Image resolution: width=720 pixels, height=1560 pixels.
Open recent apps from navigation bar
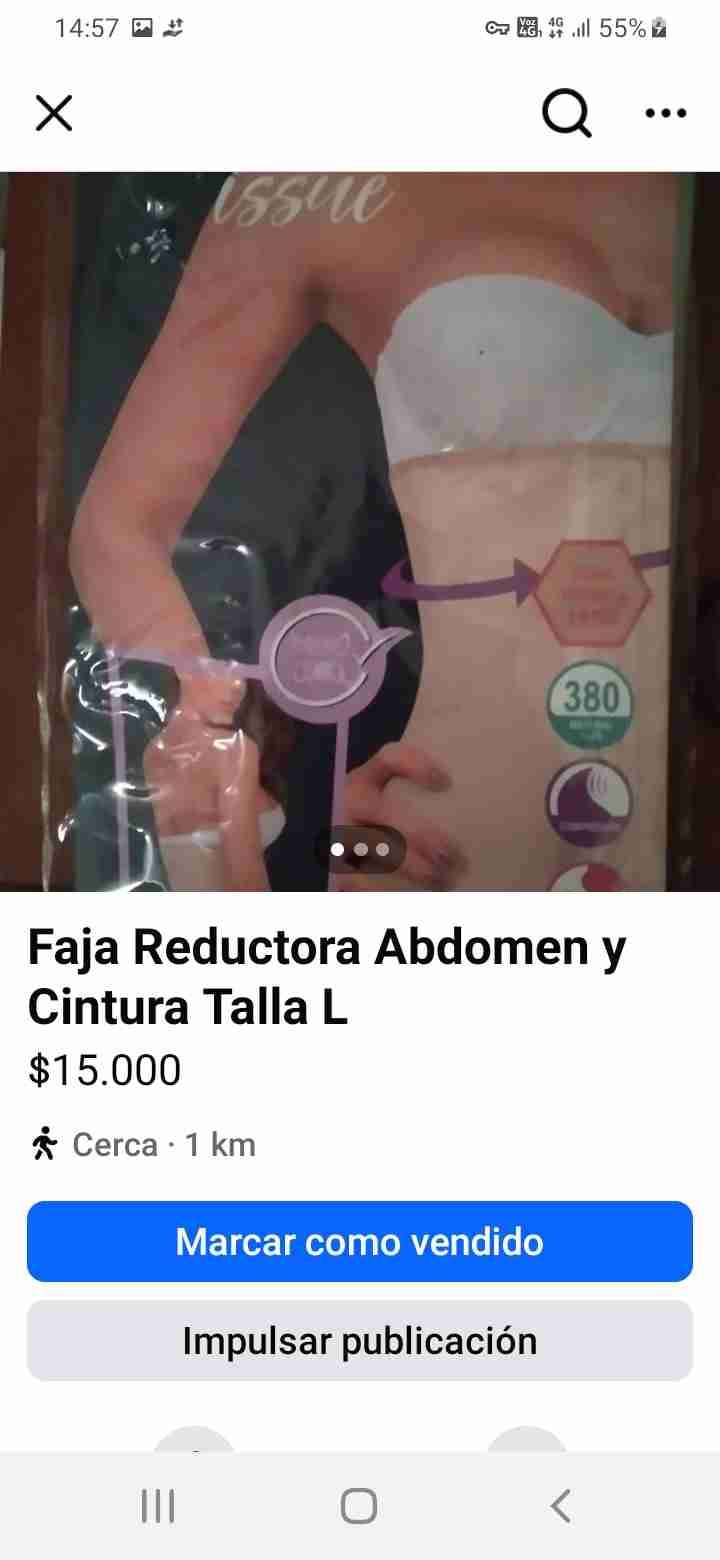point(158,1505)
